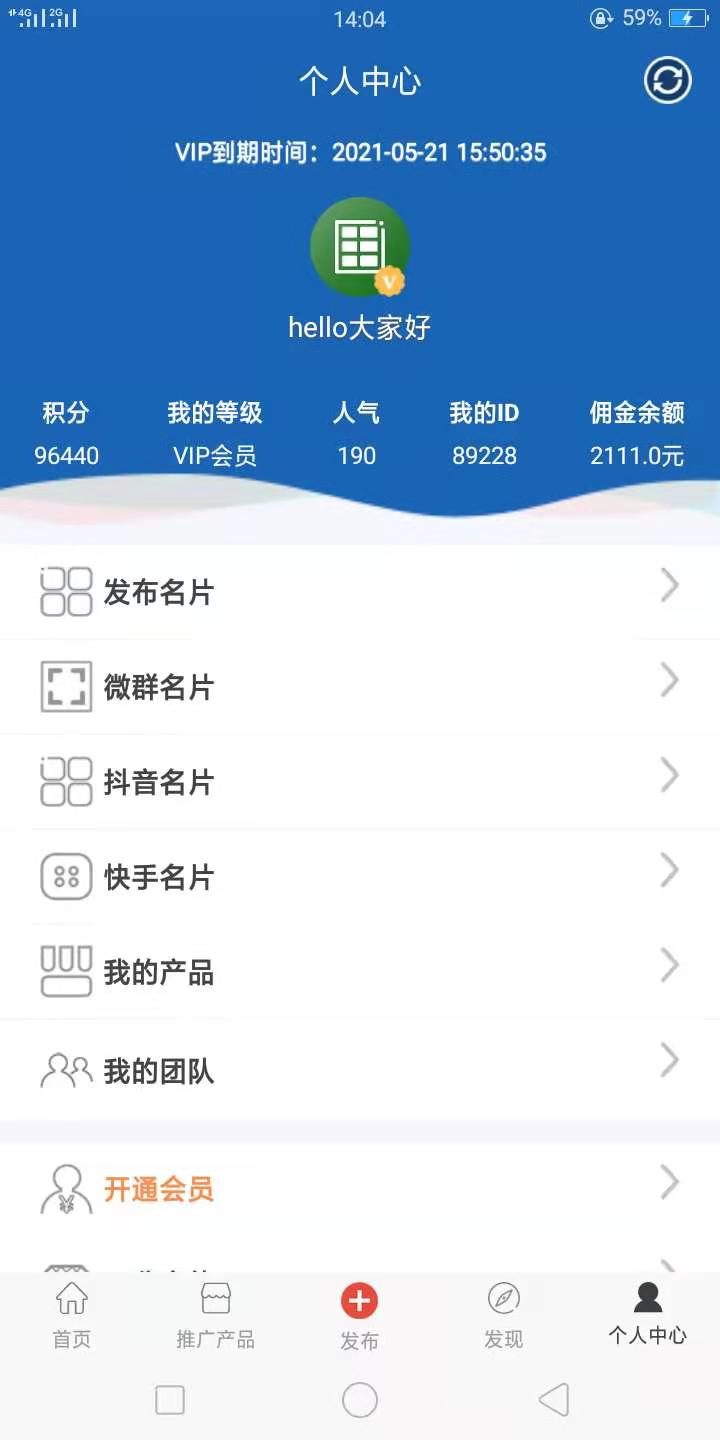Expand the 开通会员 row chevron

(x=670, y=1182)
